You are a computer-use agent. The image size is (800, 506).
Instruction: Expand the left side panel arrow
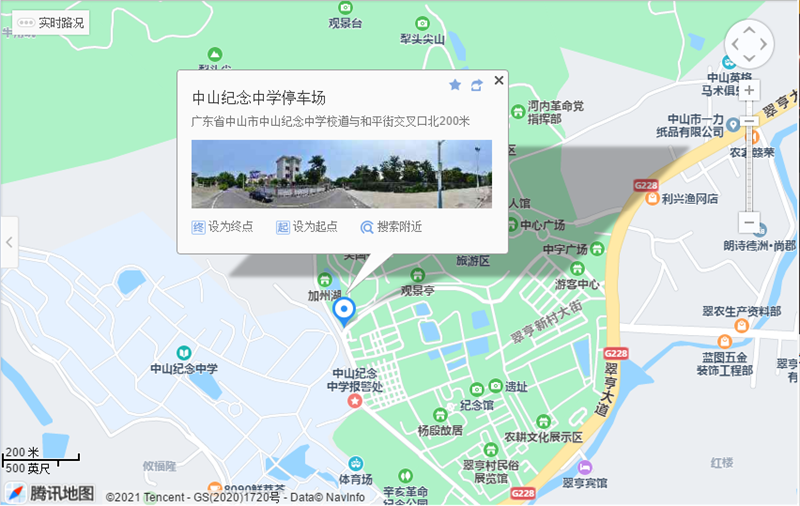point(9,242)
